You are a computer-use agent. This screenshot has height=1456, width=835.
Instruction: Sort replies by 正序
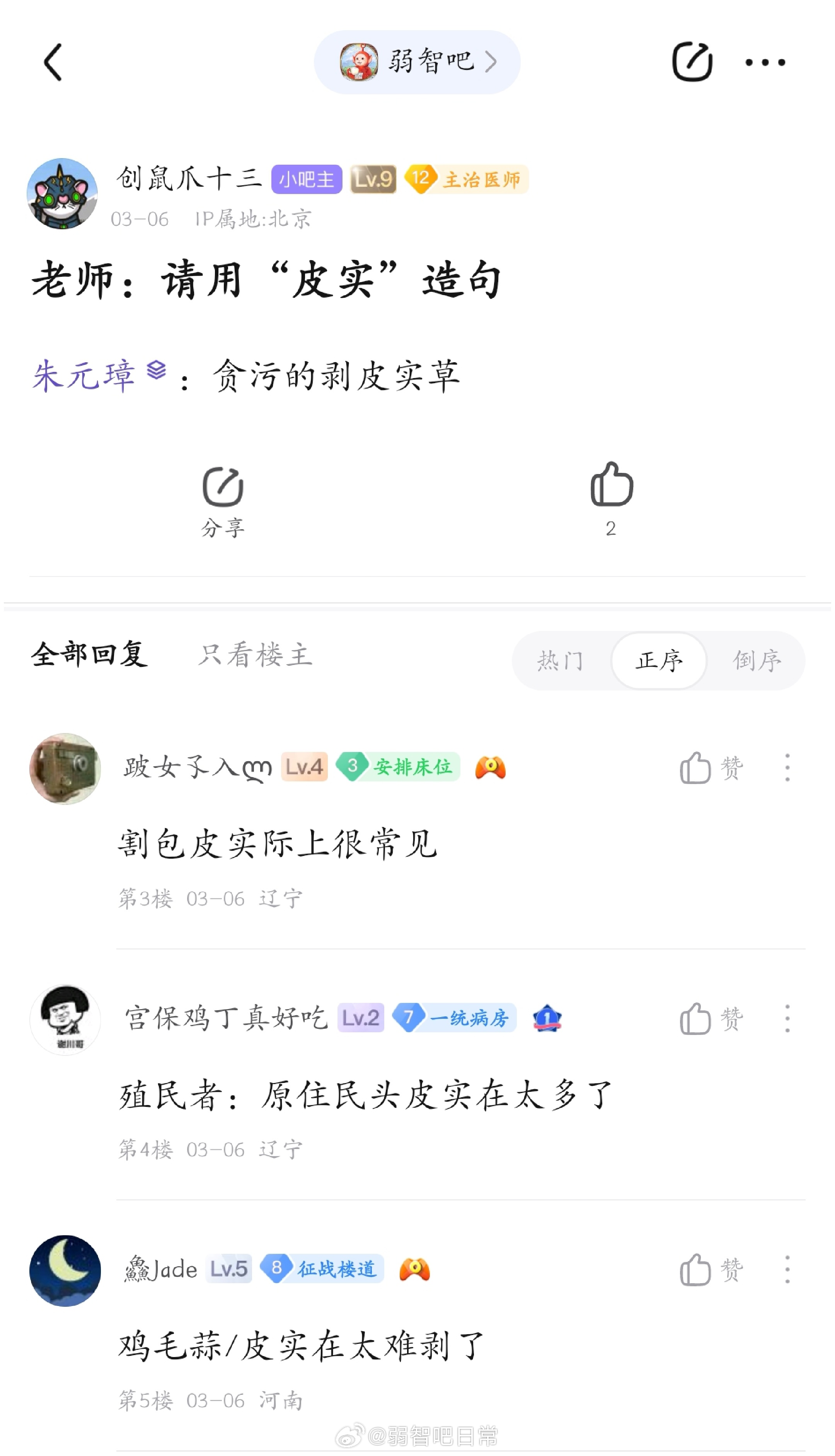coord(658,661)
